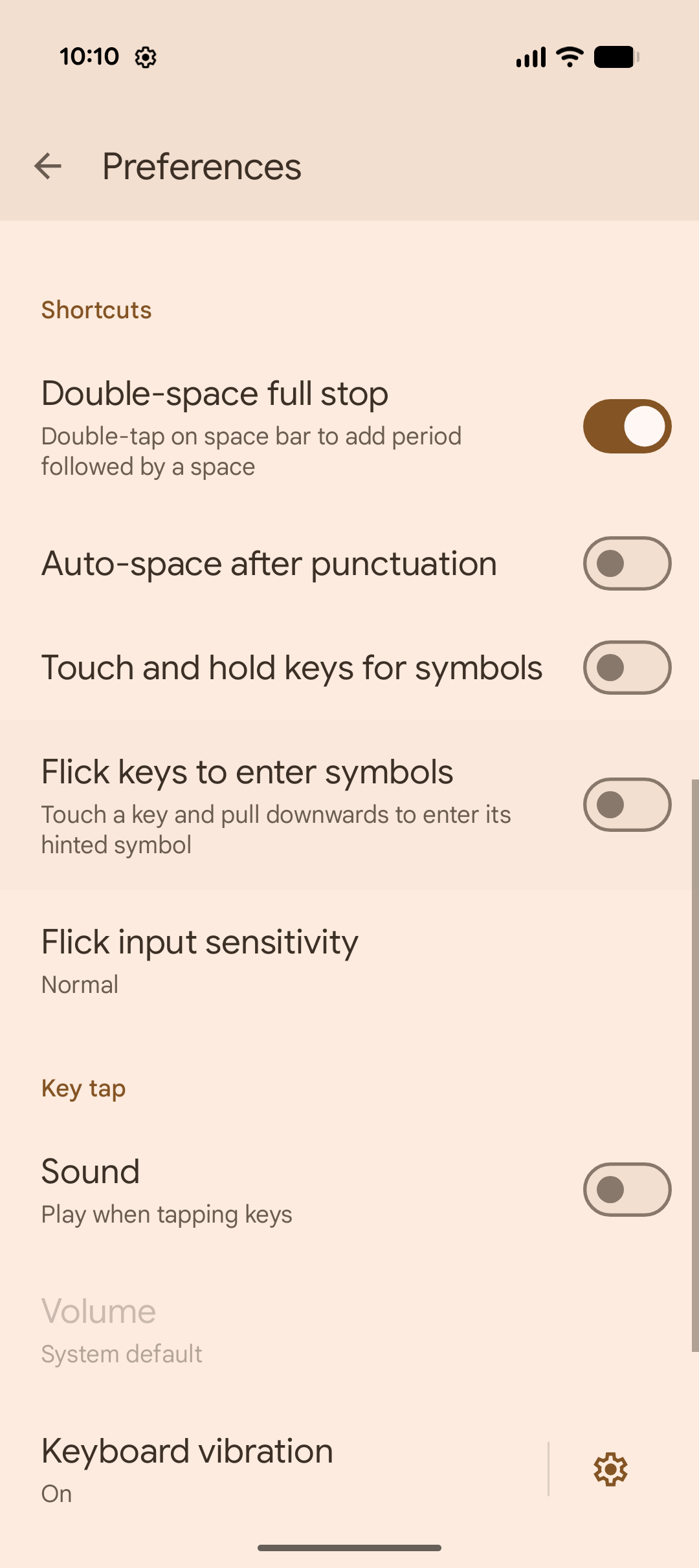This screenshot has height=1568, width=699.
Task: Enable Auto-space after punctuation
Action: tap(627, 563)
